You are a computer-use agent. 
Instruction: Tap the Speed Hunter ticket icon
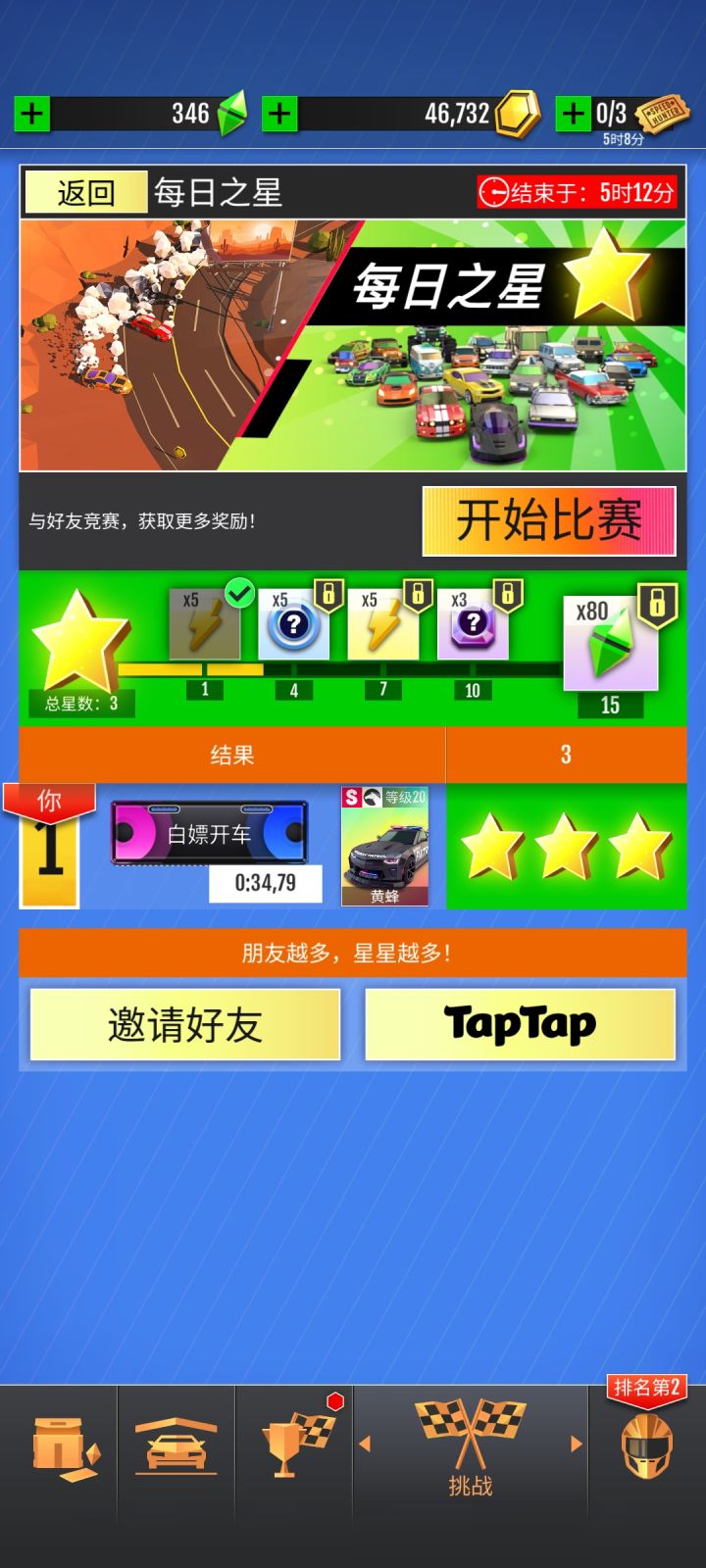click(663, 114)
